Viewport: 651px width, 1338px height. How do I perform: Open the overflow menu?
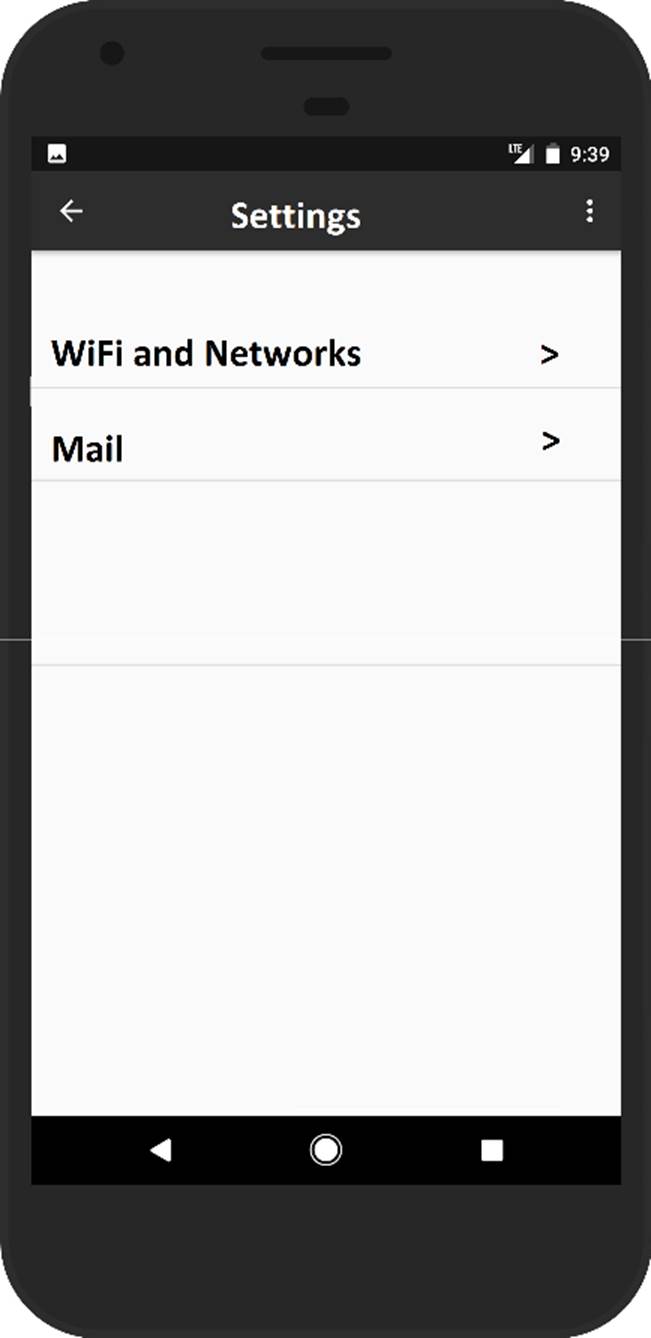(x=589, y=211)
